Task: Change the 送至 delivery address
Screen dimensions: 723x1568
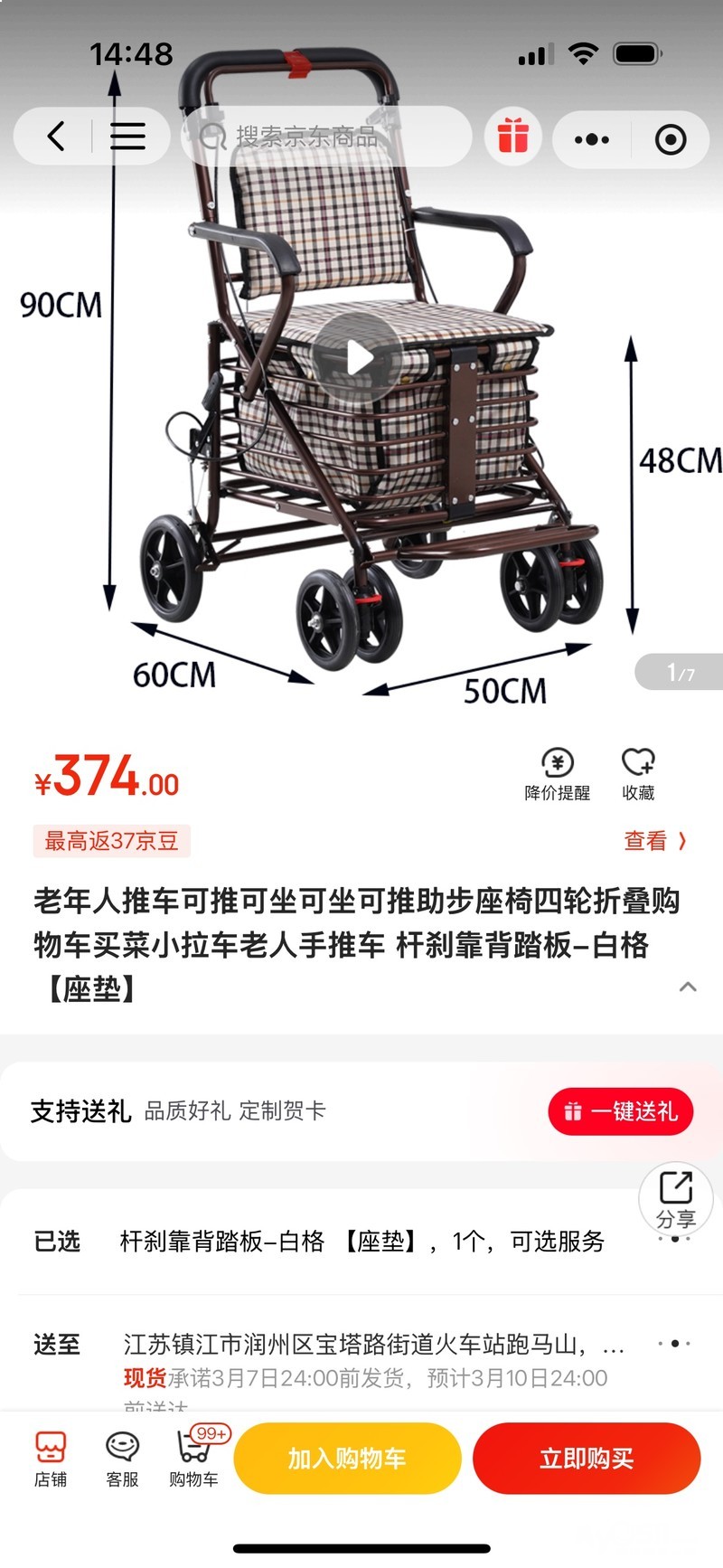Action: pyautogui.click(x=361, y=1346)
